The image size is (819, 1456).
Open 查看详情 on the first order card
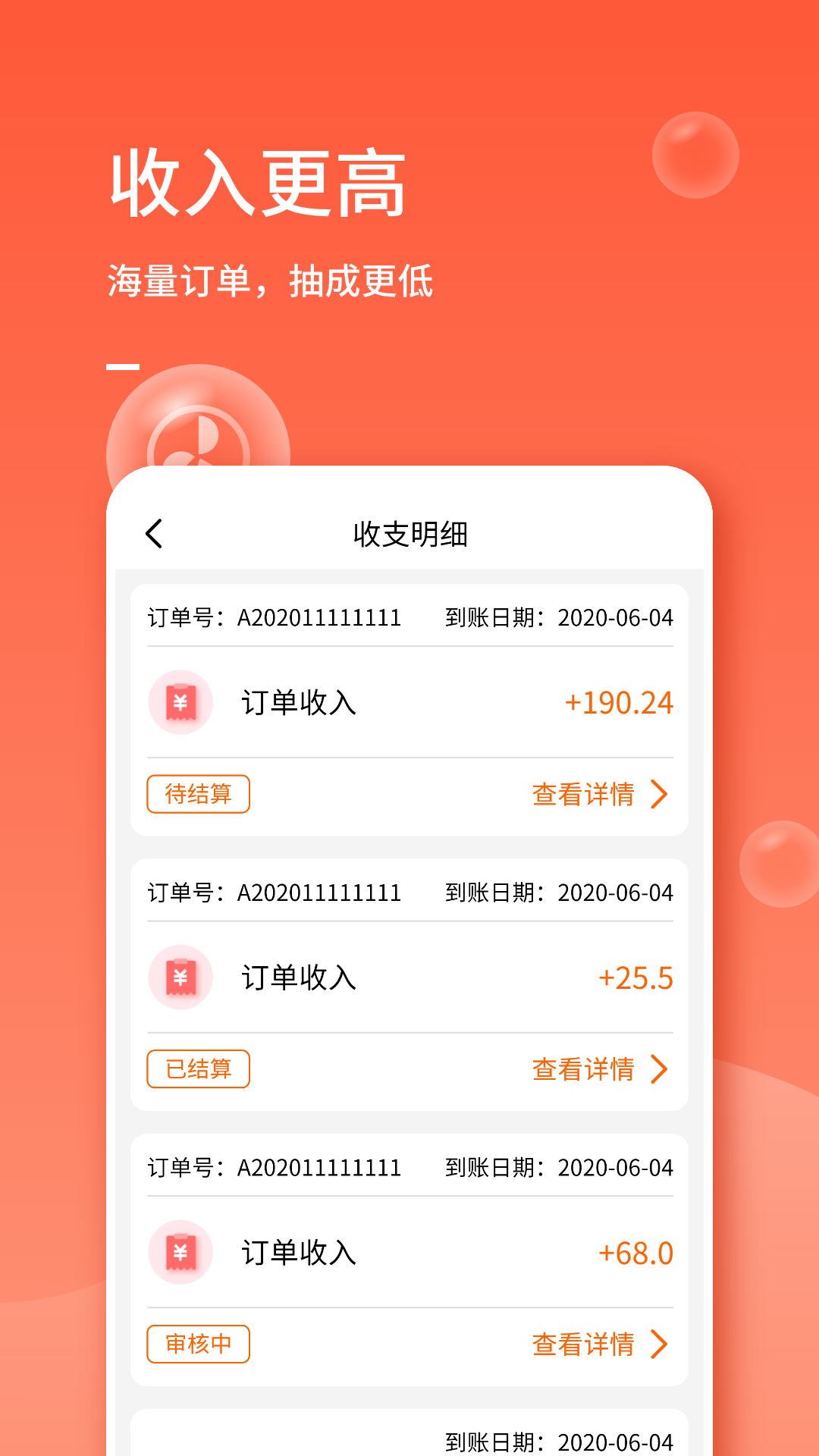pos(584,794)
